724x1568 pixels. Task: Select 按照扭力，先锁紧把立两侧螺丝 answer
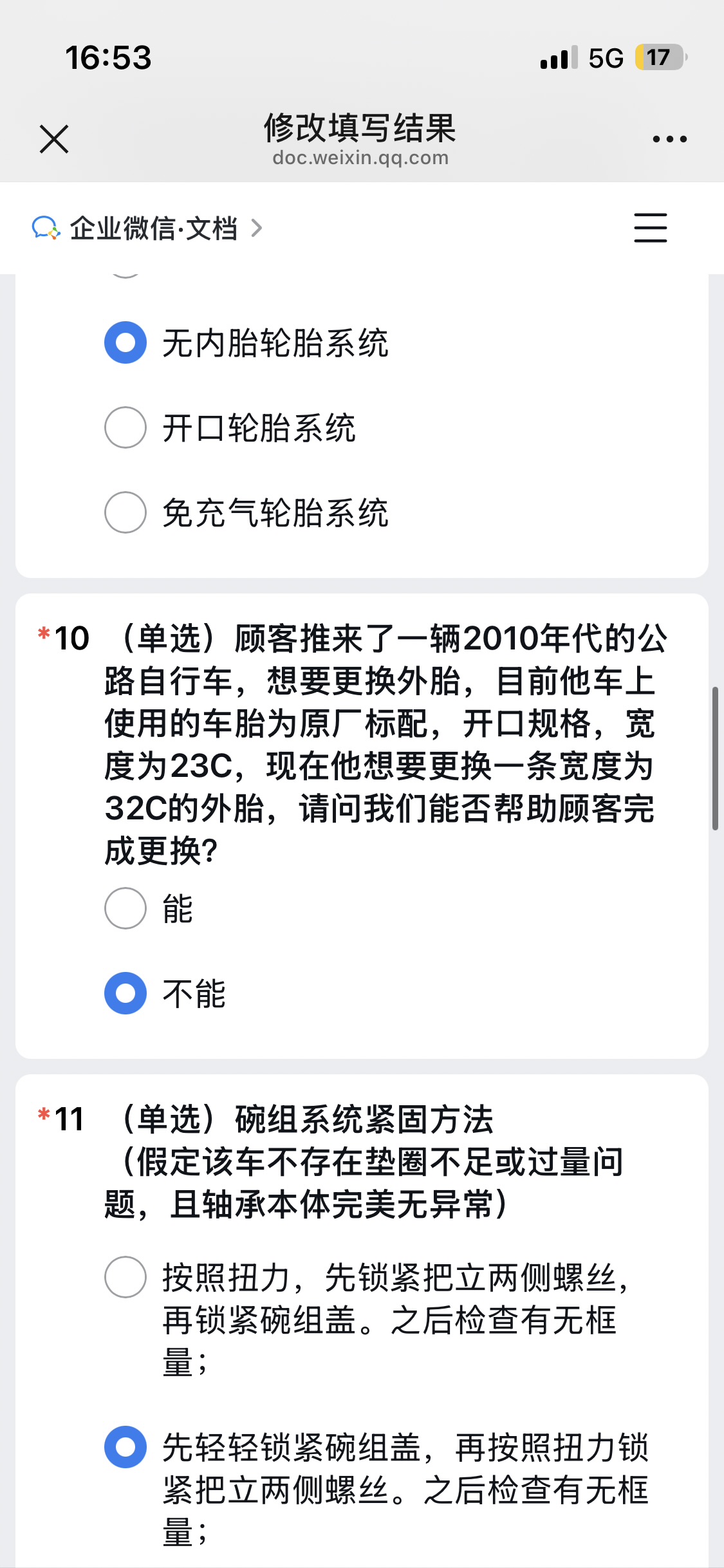point(125,1277)
